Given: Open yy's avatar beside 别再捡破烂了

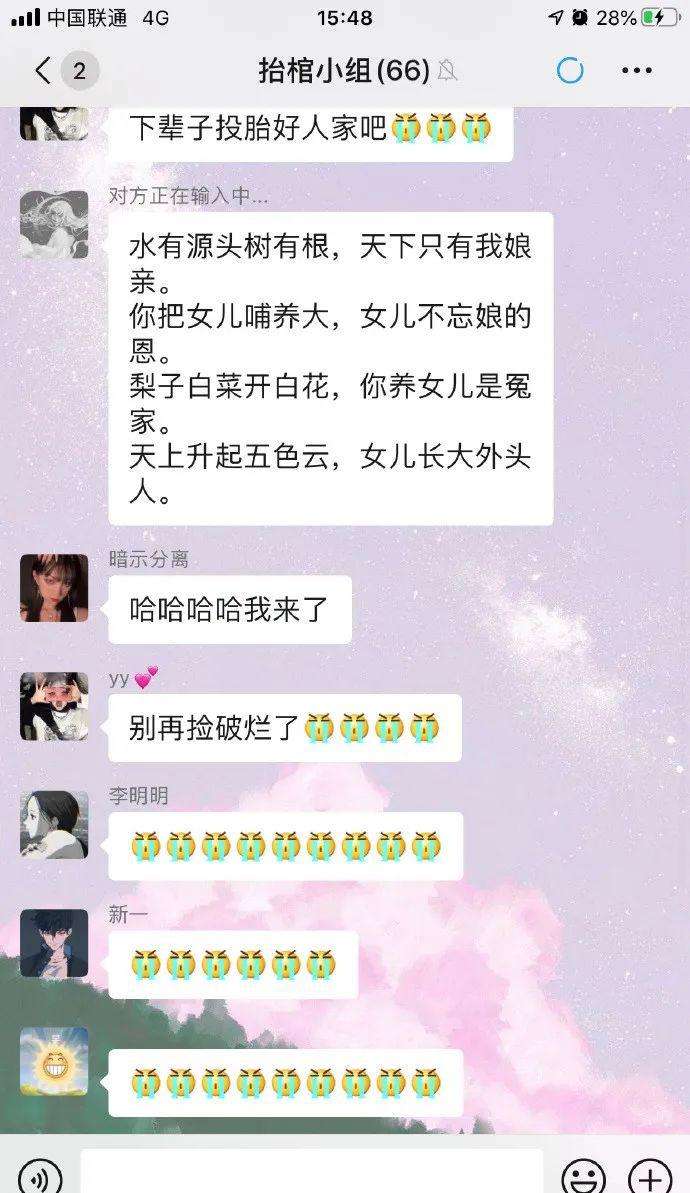Looking at the screenshot, I should (x=54, y=706).
